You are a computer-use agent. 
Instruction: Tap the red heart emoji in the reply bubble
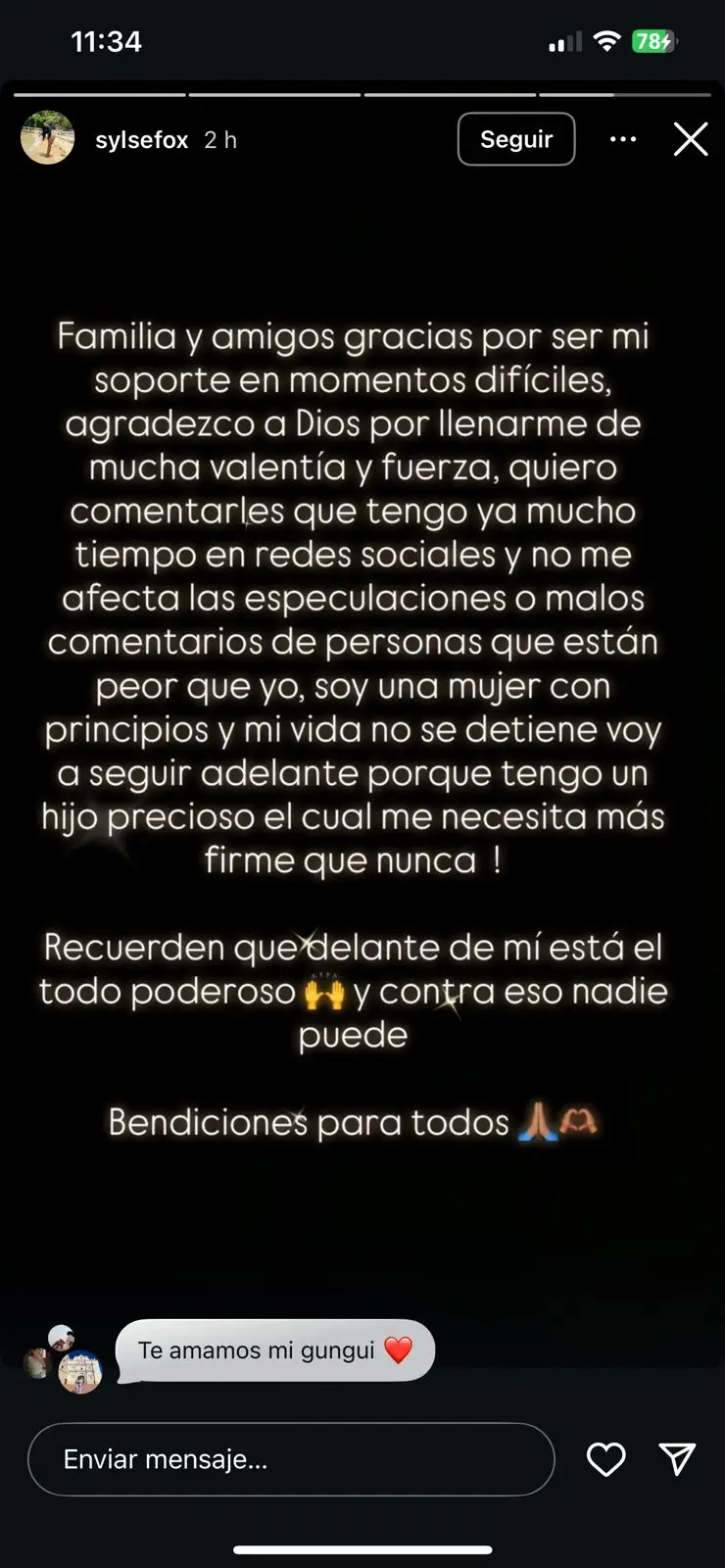click(398, 1349)
